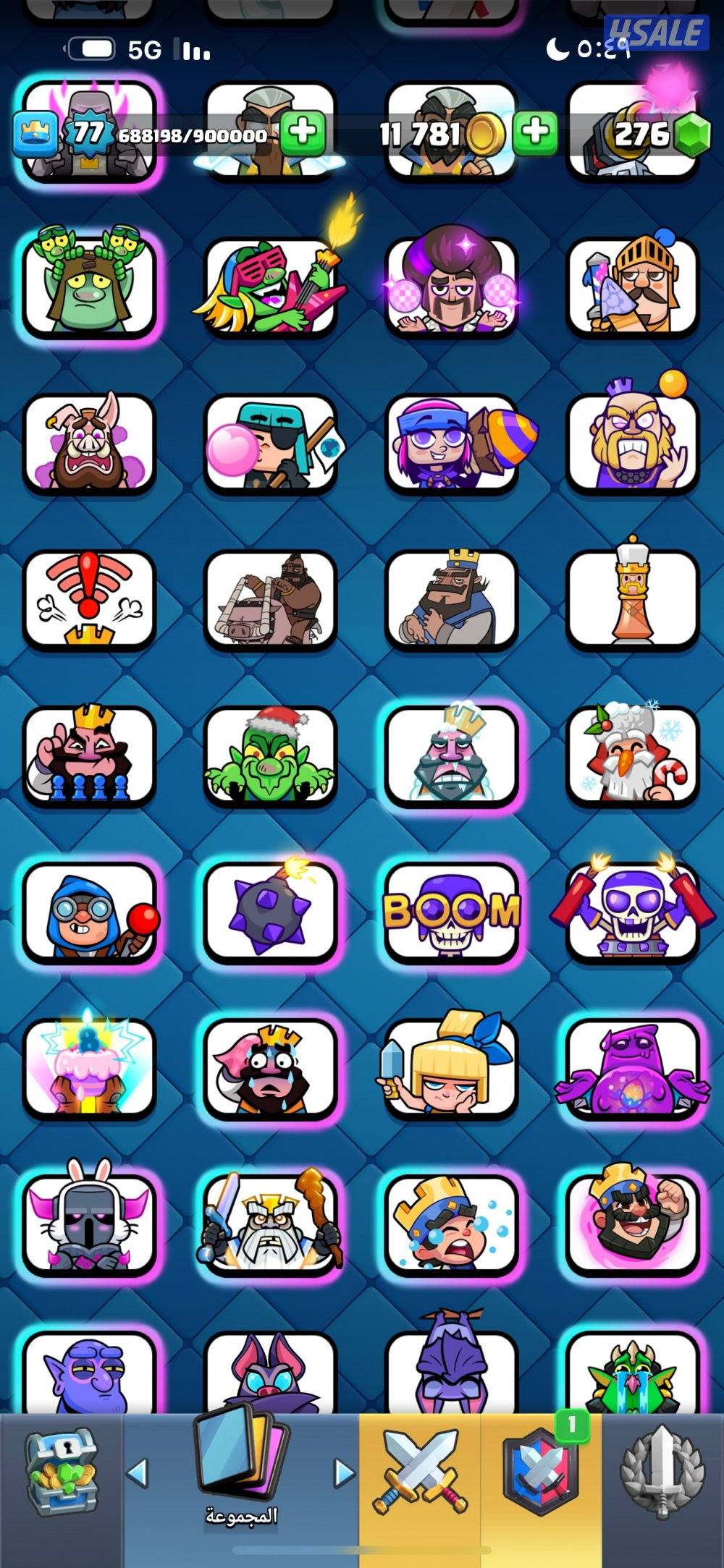Image resolution: width=724 pixels, height=1568 pixels.
Task: Pick the spiked purple bomb emote
Action: pos(270,913)
